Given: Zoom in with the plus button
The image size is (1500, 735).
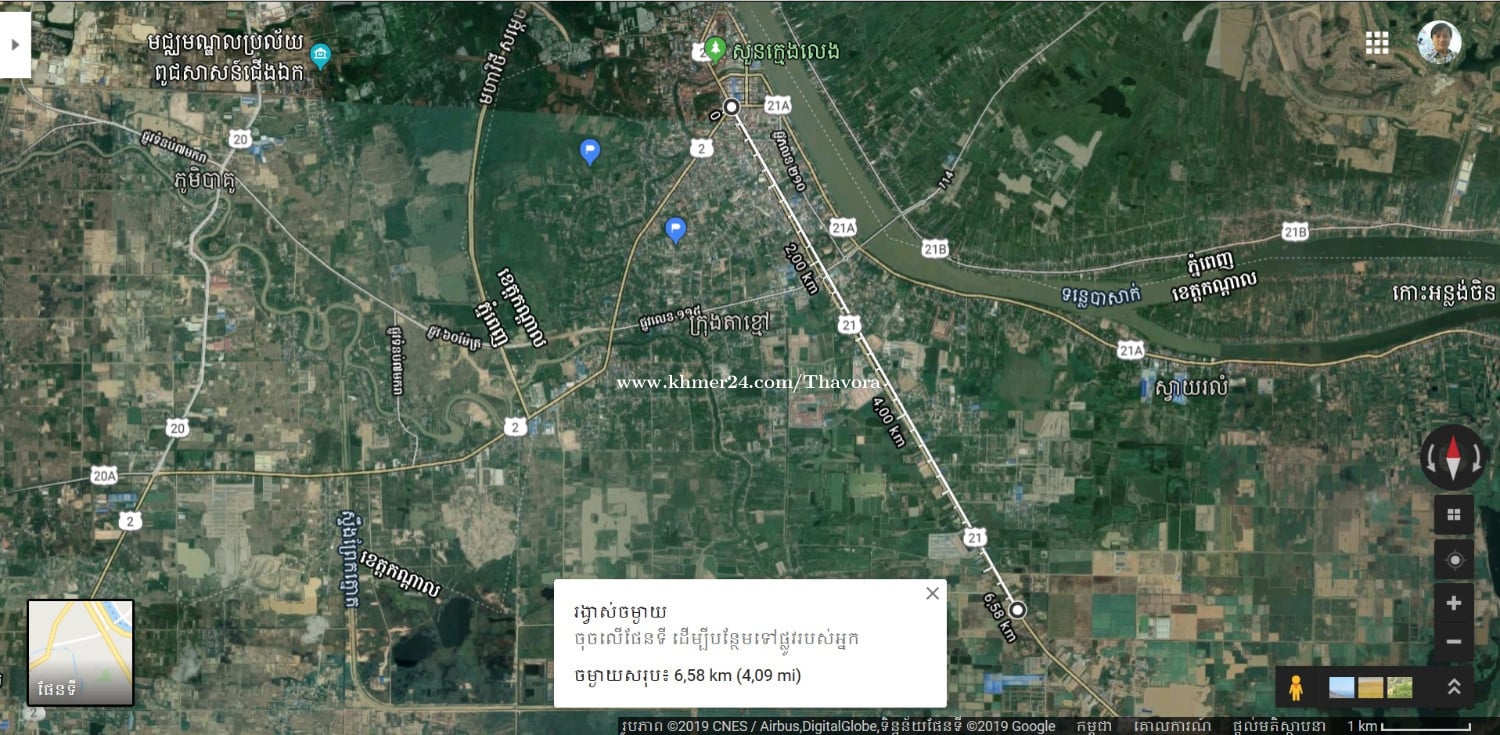Looking at the screenshot, I should (1453, 603).
